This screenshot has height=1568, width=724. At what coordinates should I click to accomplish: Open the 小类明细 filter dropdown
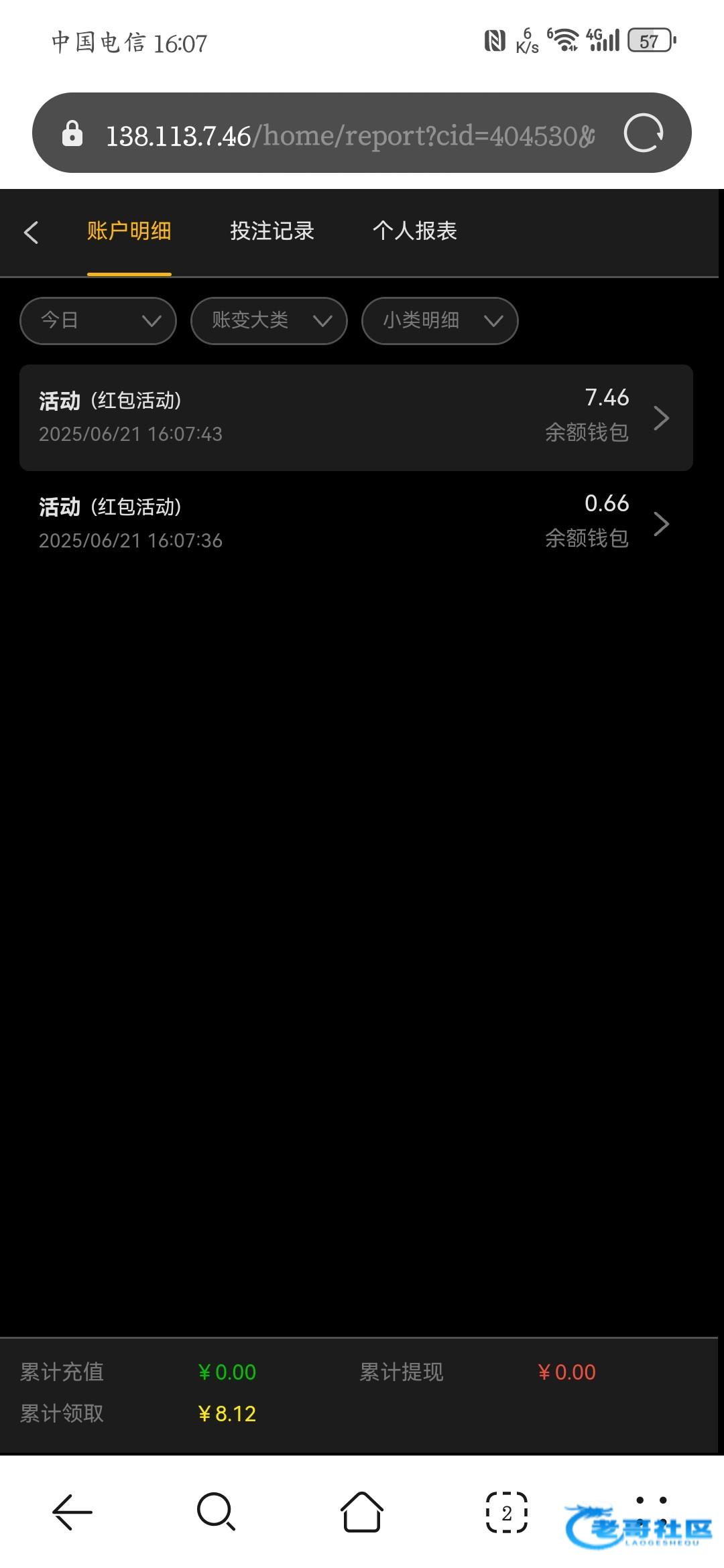click(x=440, y=321)
